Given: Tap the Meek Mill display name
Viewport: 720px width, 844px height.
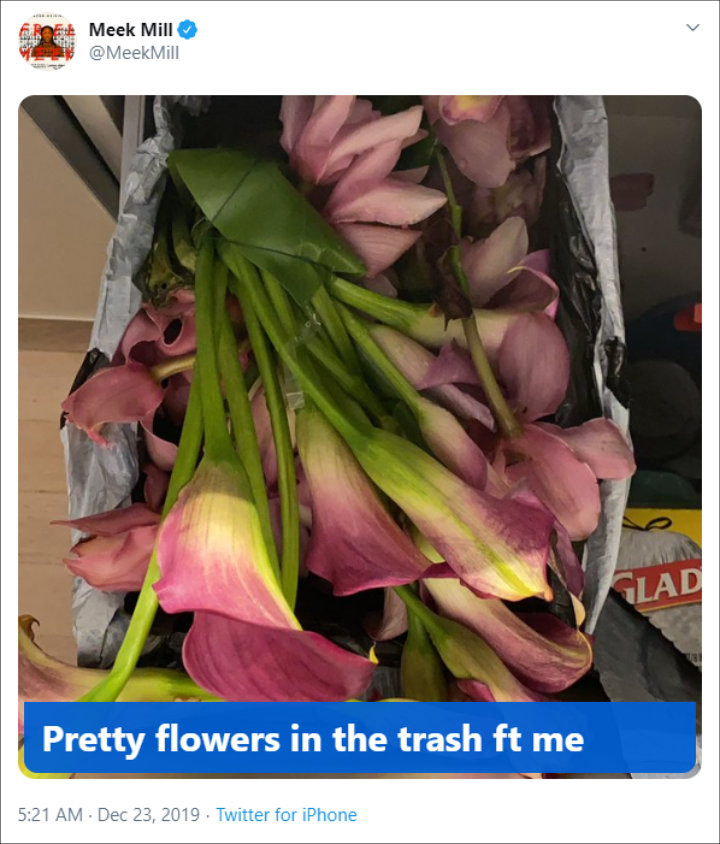Looking at the screenshot, I should click(130, 29).
